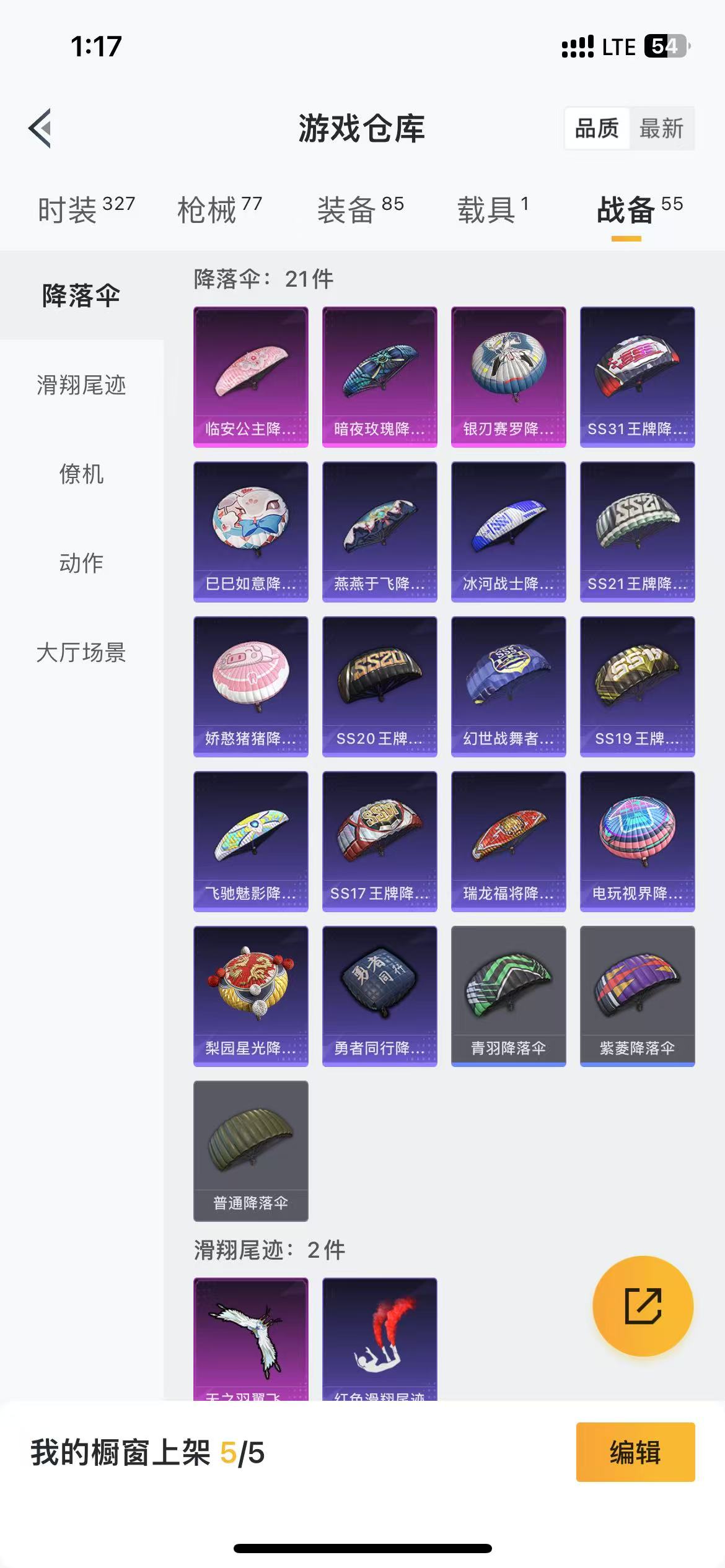Open the 暗夜玫瑰 parachute item

[380, 377]
